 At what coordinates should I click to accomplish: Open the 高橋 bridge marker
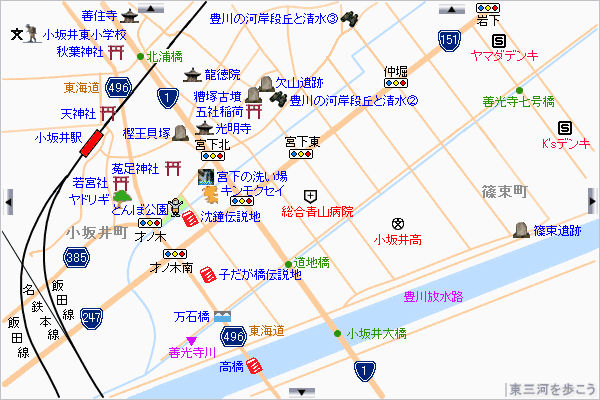pyautogui.click(x=254, y=366)
